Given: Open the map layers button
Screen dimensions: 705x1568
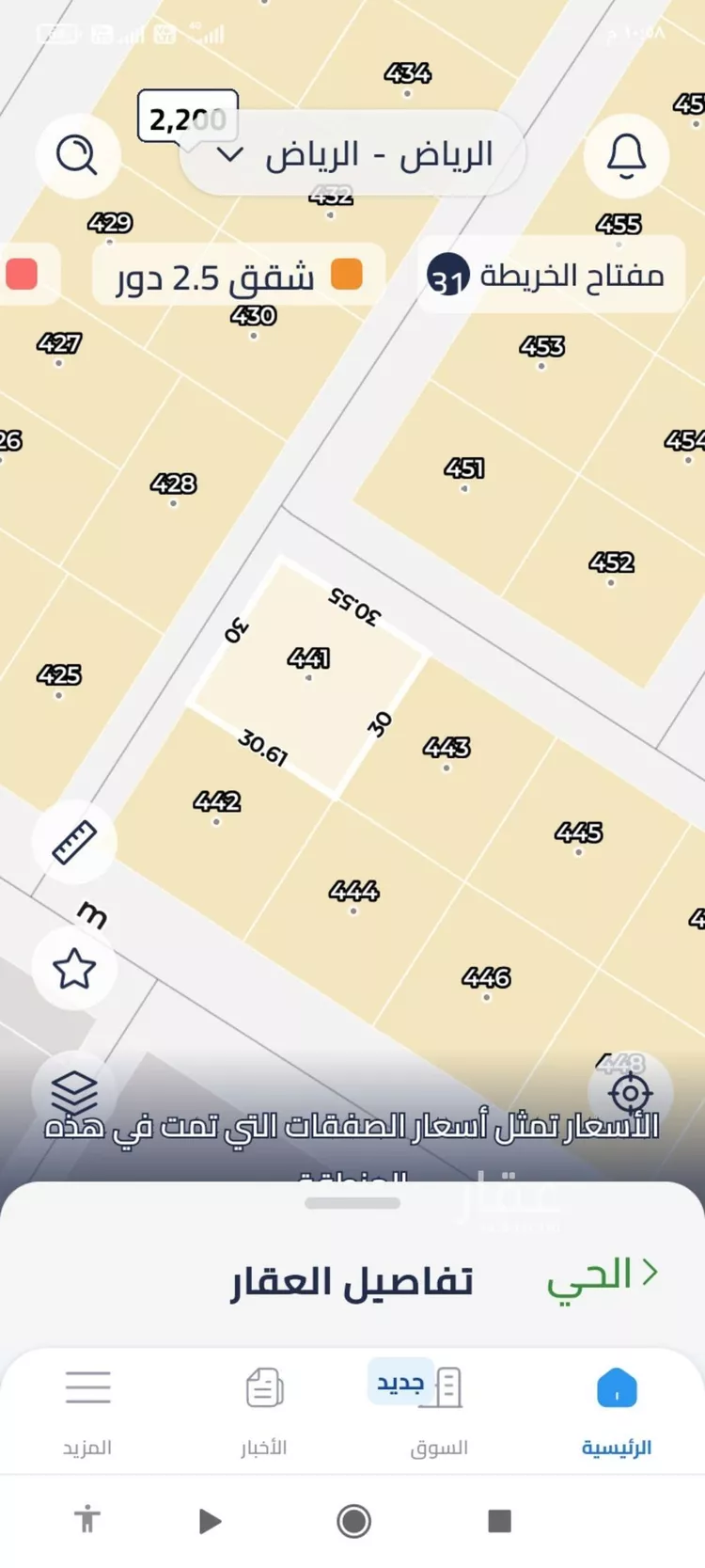Looking at the screenshot, I should [74, 1092].
